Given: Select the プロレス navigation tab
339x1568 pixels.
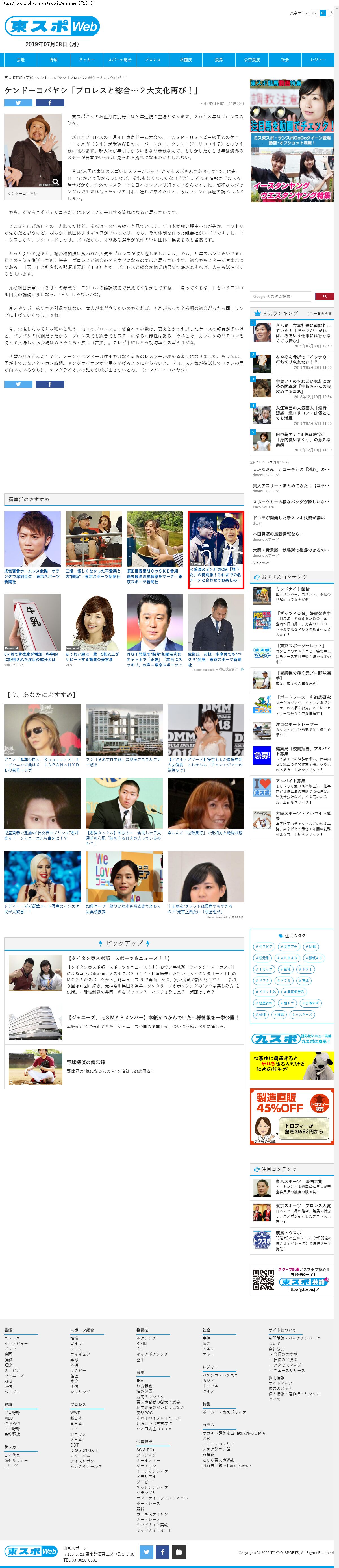Looking at the screenshot, I should pyautogui.click(x=153, y=60).
